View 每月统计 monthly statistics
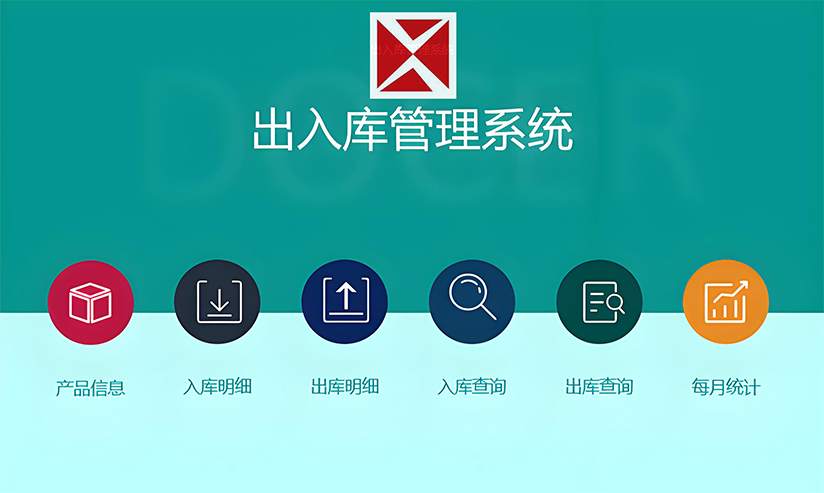Viewport: 824px width, 493px height. (726, 302)
